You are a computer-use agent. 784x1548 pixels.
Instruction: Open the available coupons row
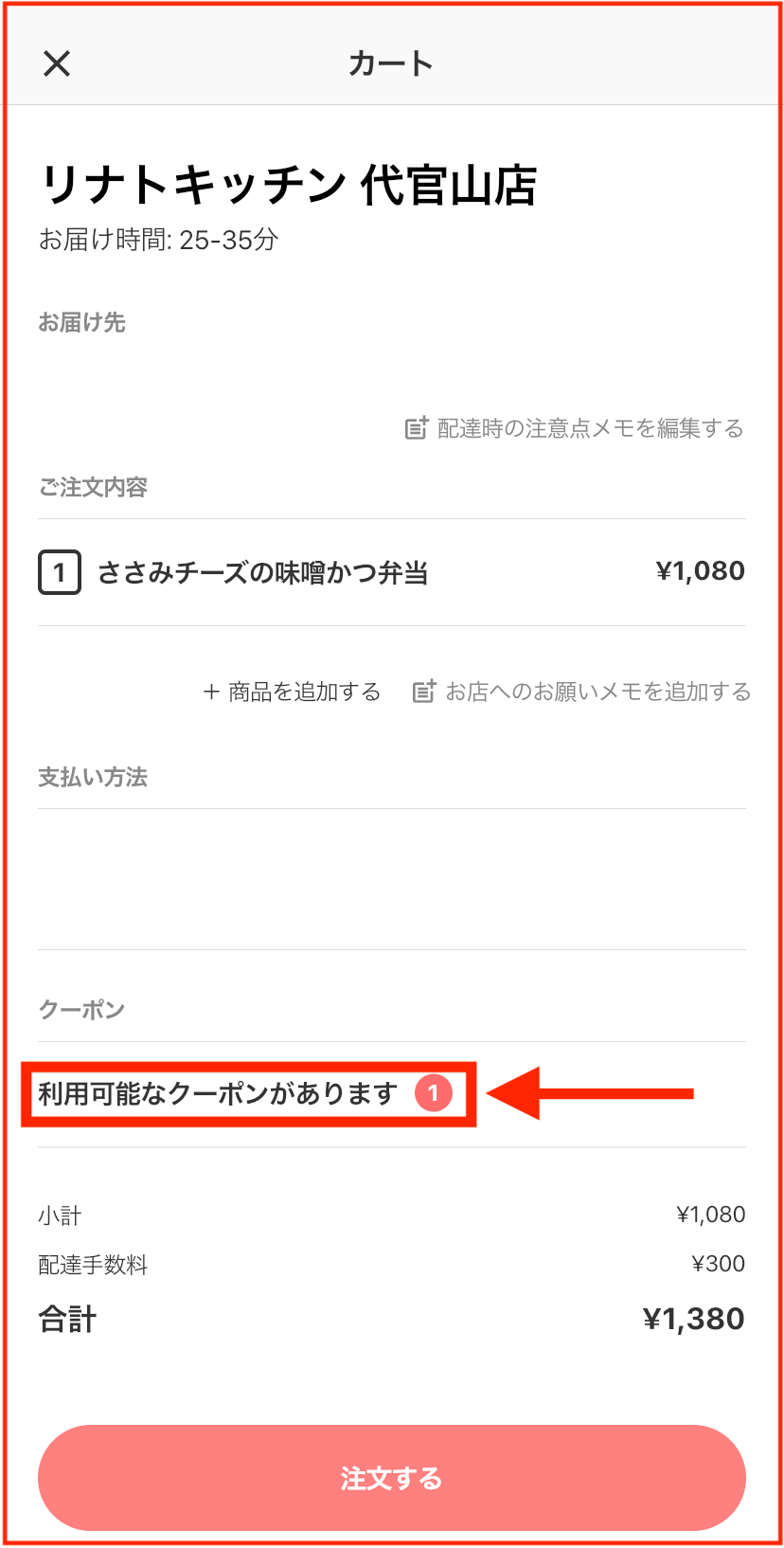[392, 1094]
